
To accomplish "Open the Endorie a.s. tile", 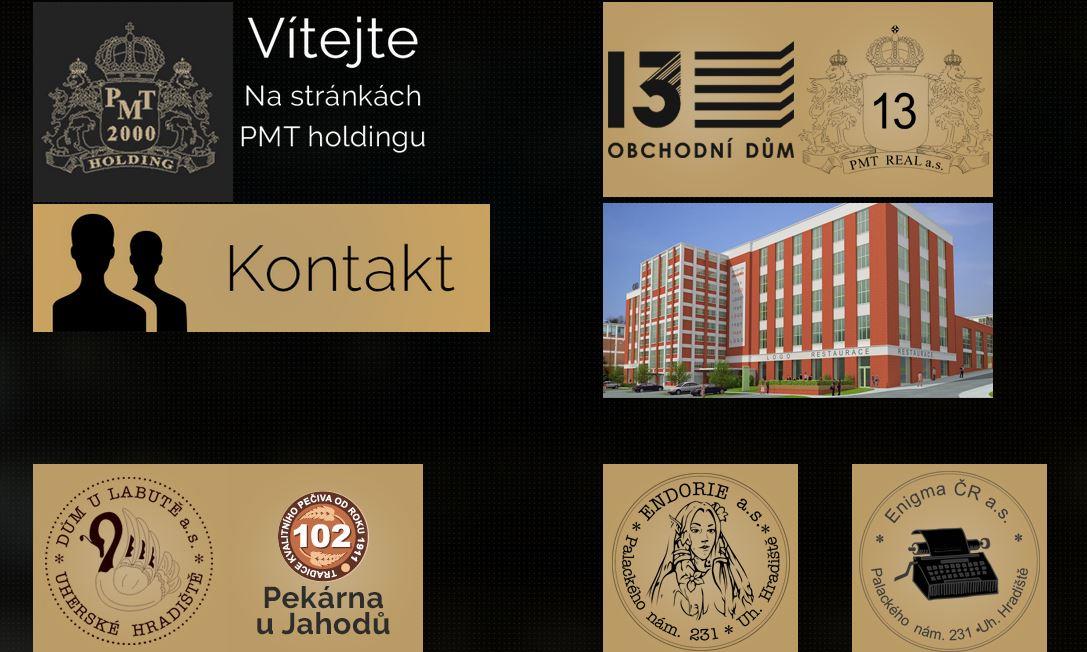I will coord(700,558).
